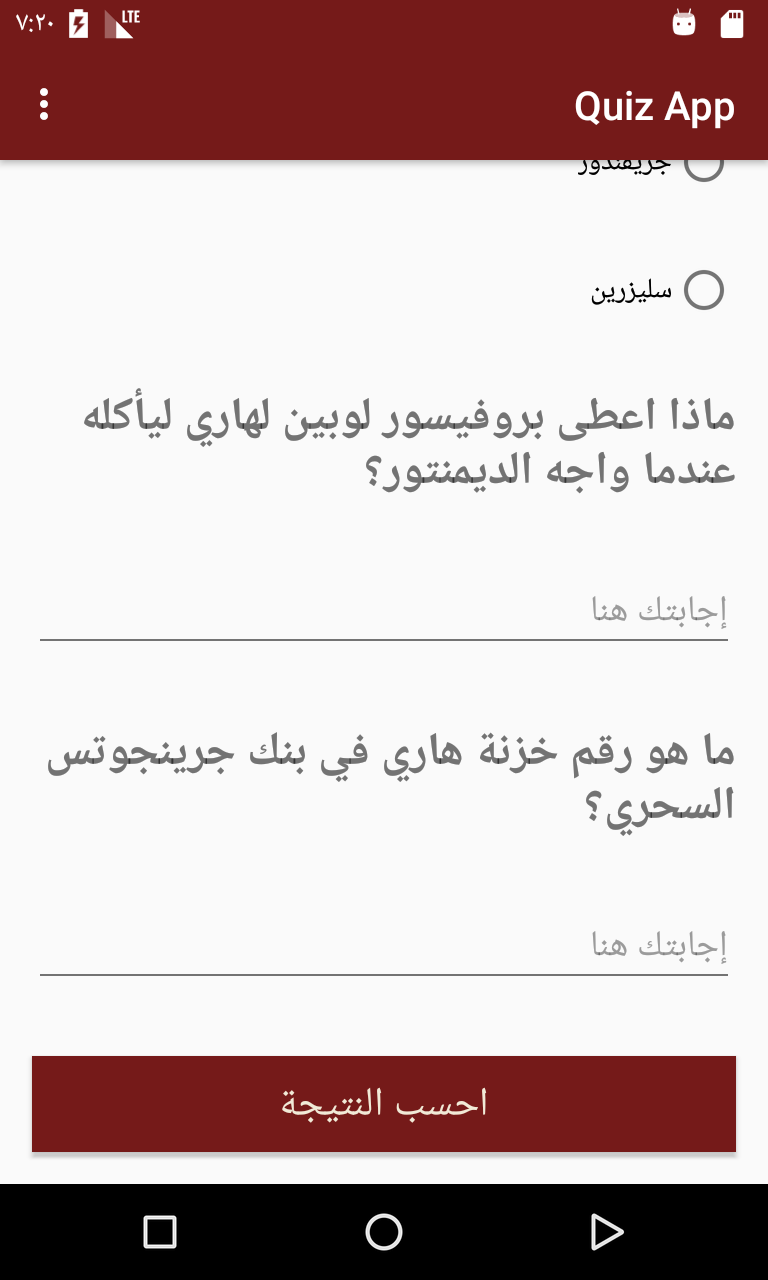Open recent apps with the square button
Screen dimensions: 768x1280
pyautogui.click(x=160, y=1232)
